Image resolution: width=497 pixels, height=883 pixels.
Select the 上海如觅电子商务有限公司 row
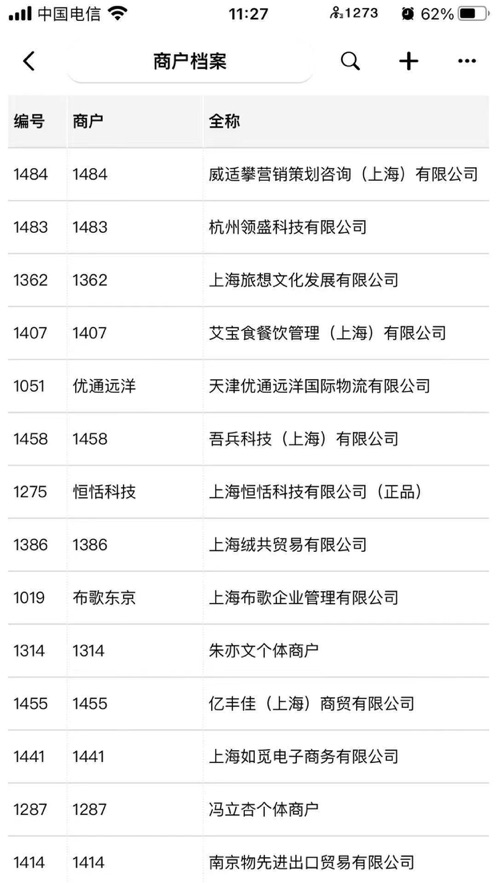(248, 756)
